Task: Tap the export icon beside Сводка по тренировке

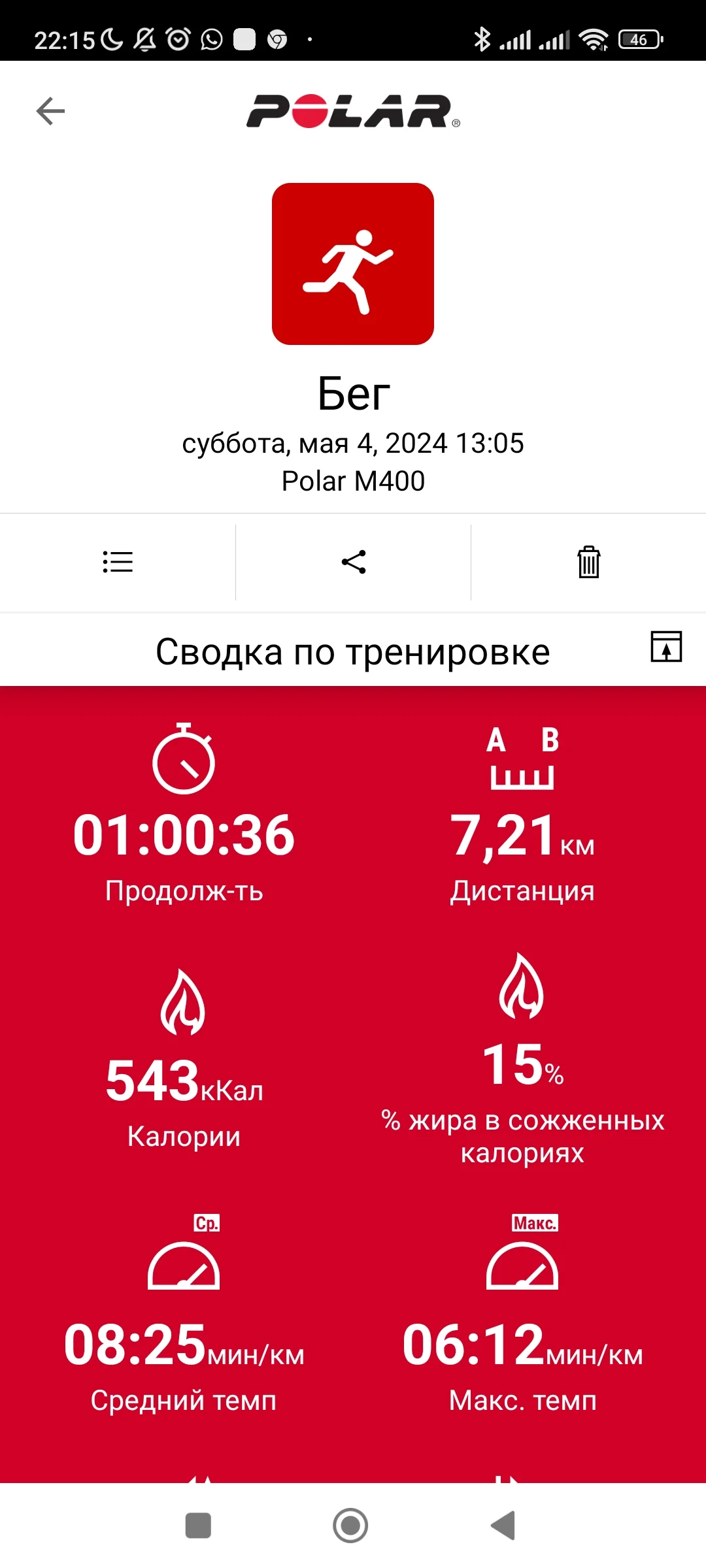Action: [666, 647]
